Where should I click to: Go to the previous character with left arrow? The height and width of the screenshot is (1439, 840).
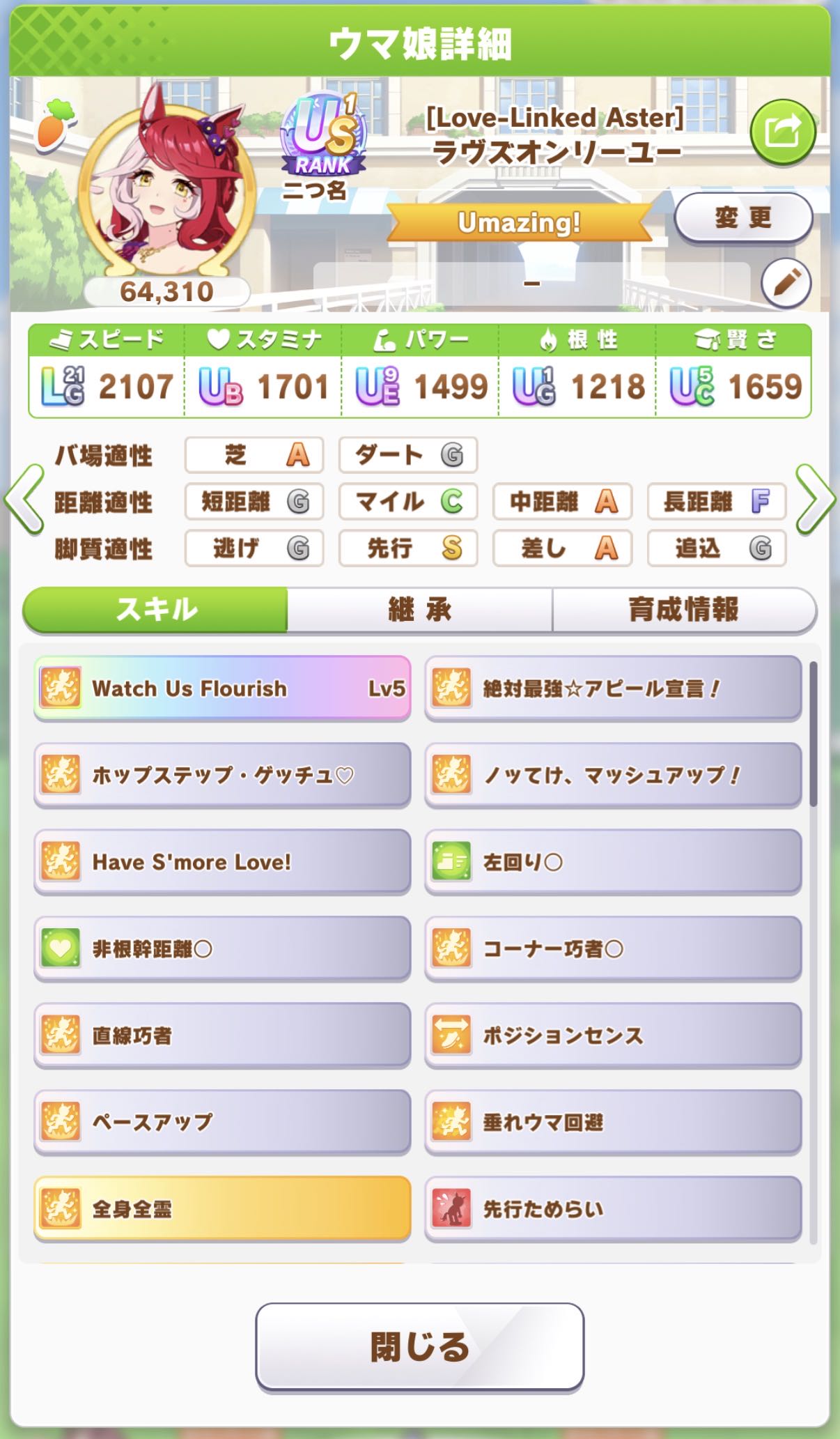23,499
